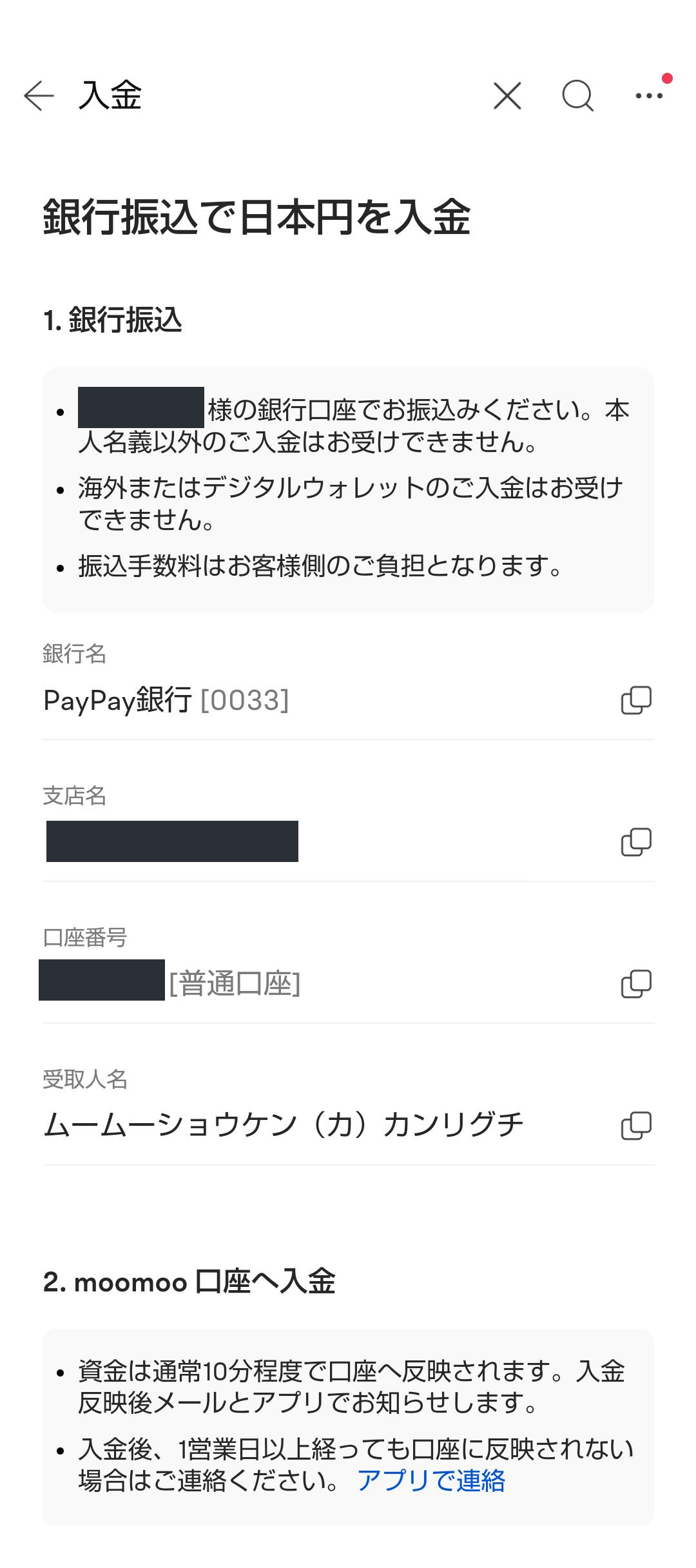Open the three-dot overflow menu

(649, 96)
